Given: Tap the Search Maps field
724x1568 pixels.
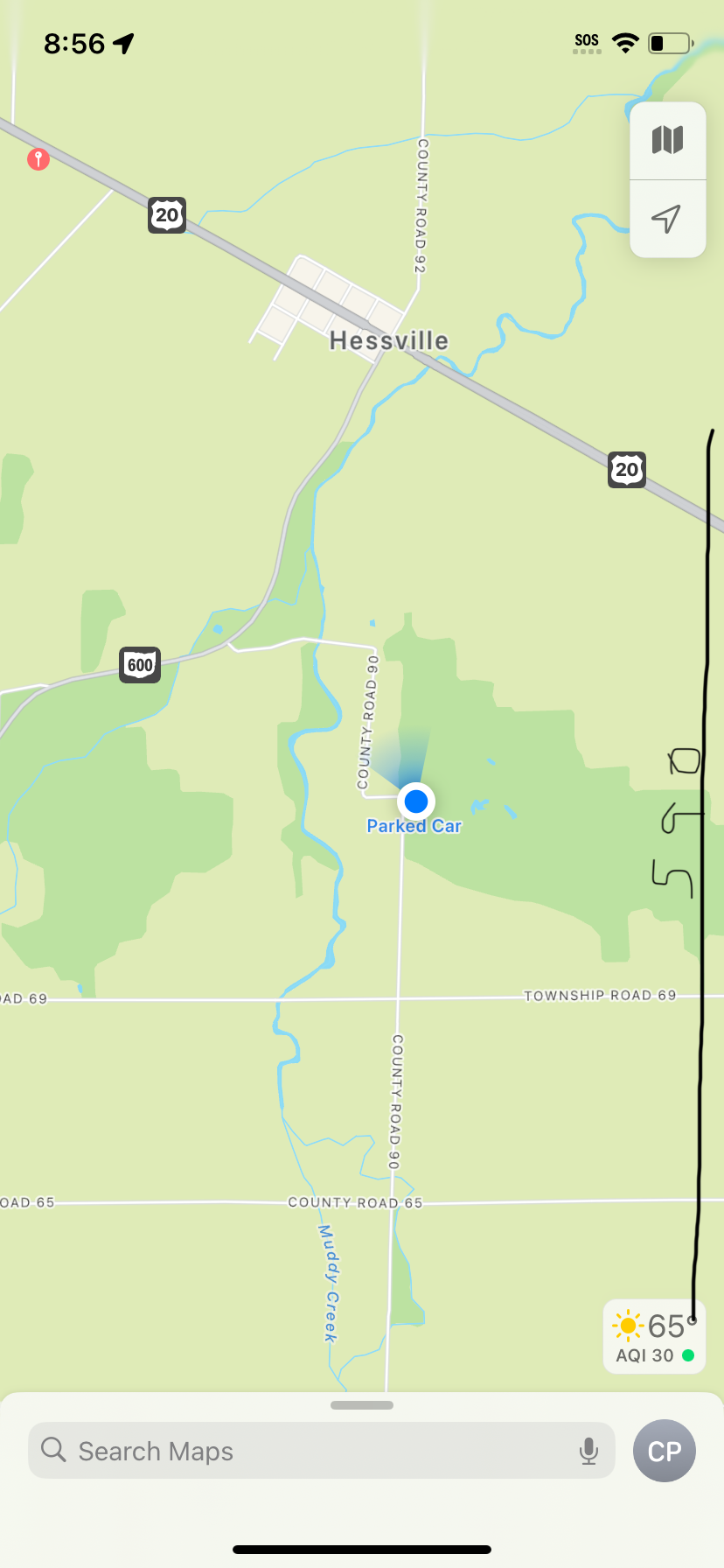Looking at the screenshot, I should coord(306,1451).
